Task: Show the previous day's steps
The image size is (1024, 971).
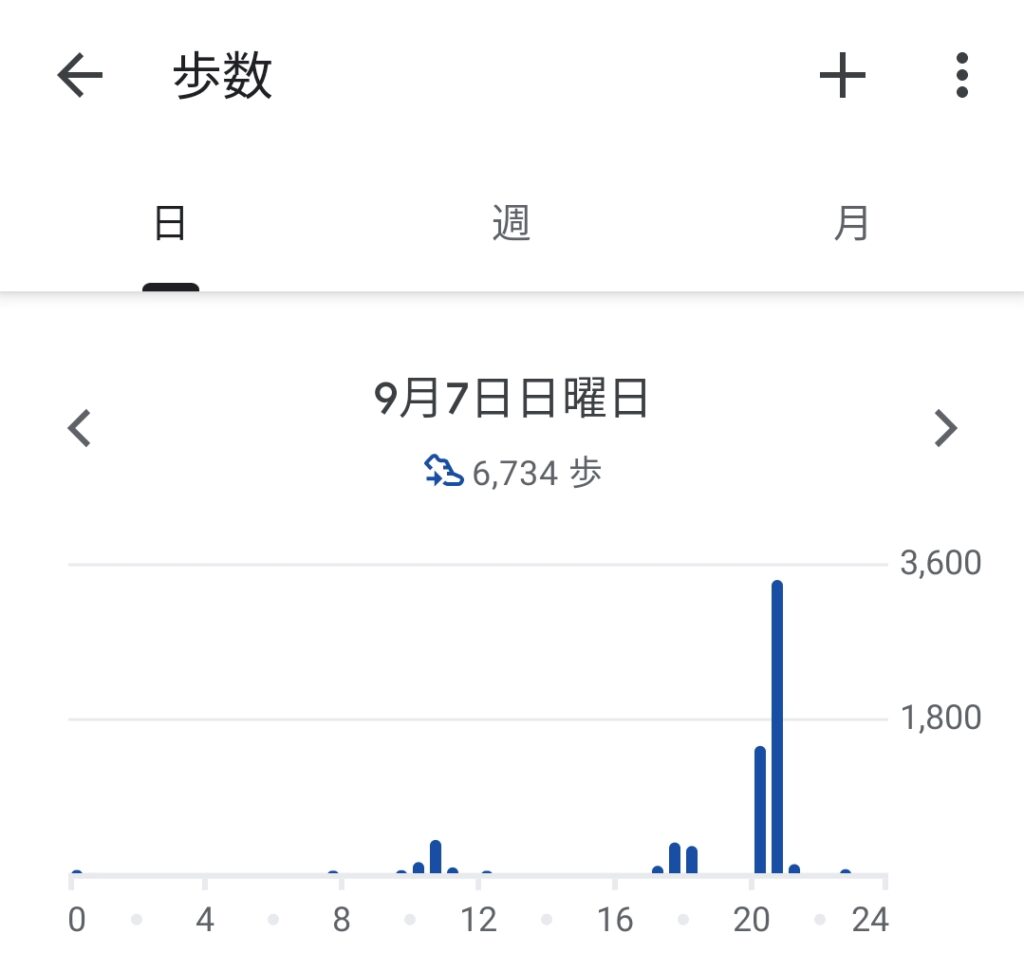Action: click(80, 429)
